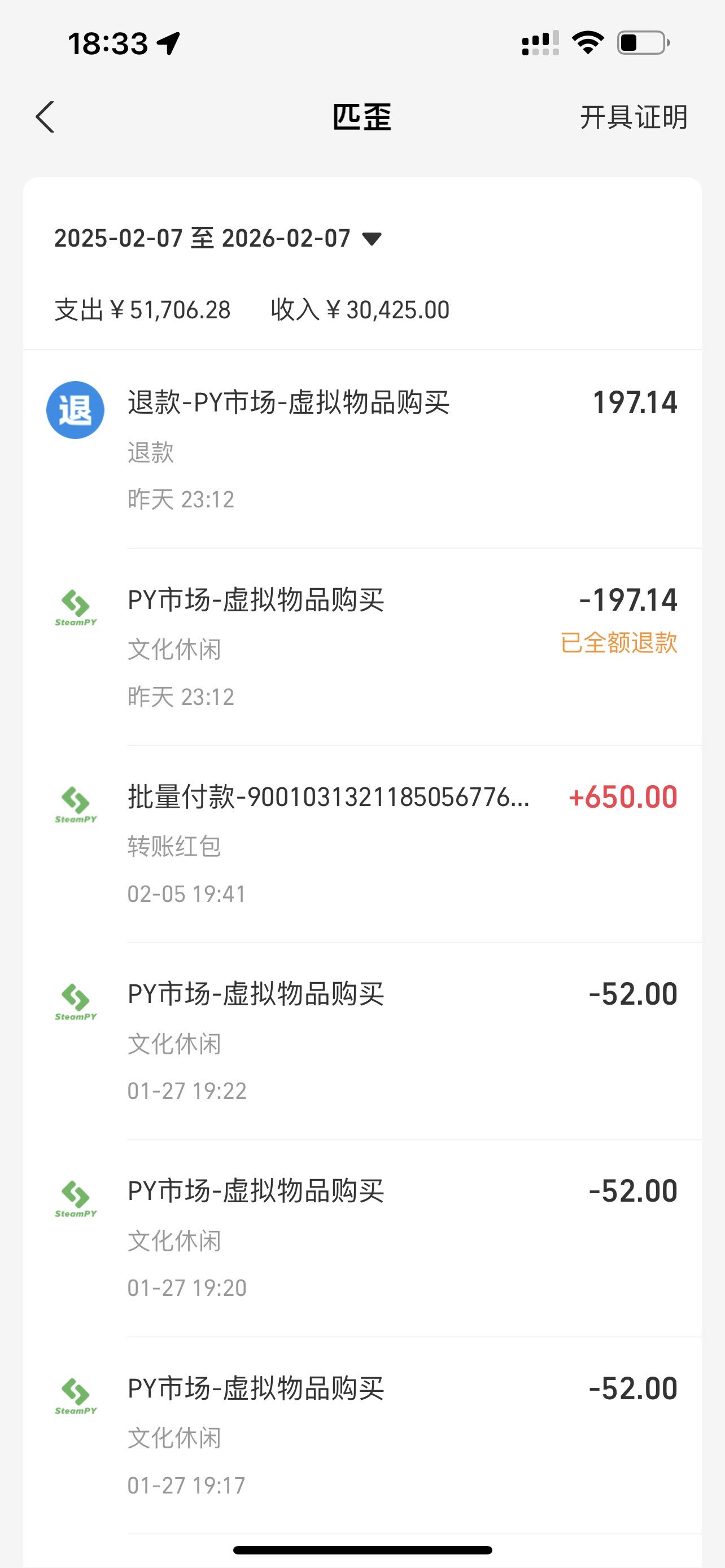
Task: Open the -52.00 purchase from 01-27 19:17
Action: pyautogui.click(x=361, y=1435)
